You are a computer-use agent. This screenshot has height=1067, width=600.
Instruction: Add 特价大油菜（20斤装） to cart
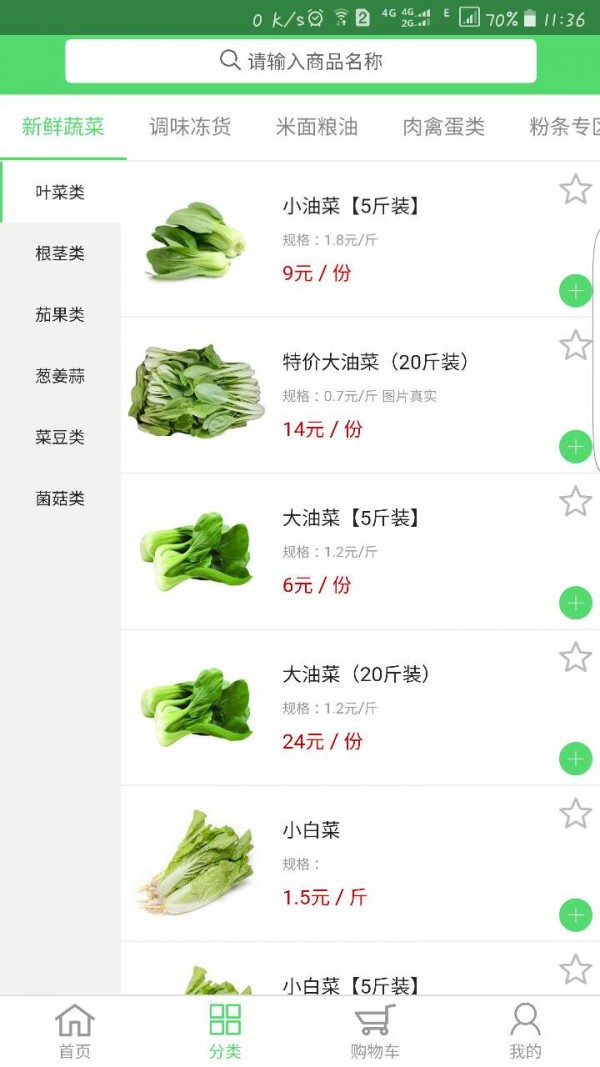pyautogui.click(x=575, y=447)
